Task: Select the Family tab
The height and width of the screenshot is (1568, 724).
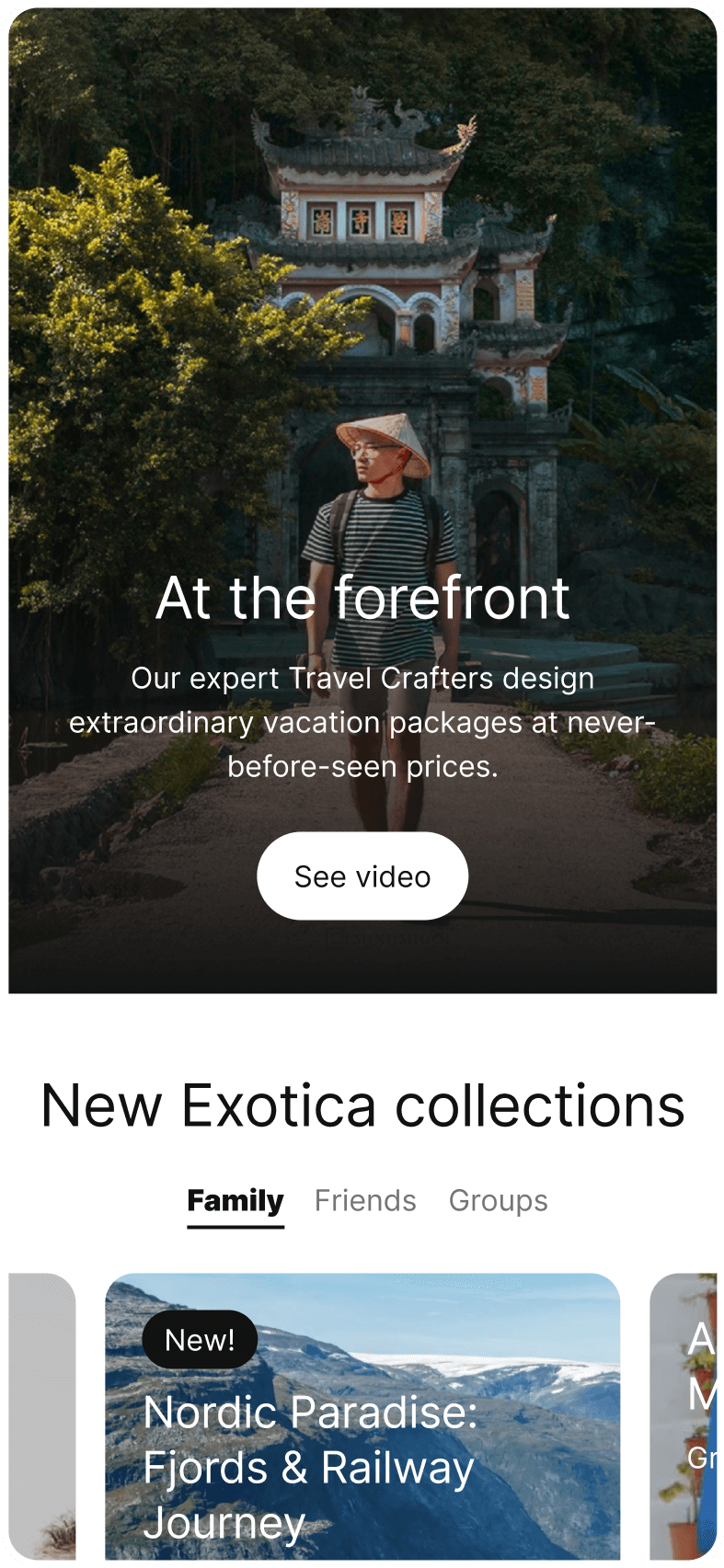Action: (236, 1201)
